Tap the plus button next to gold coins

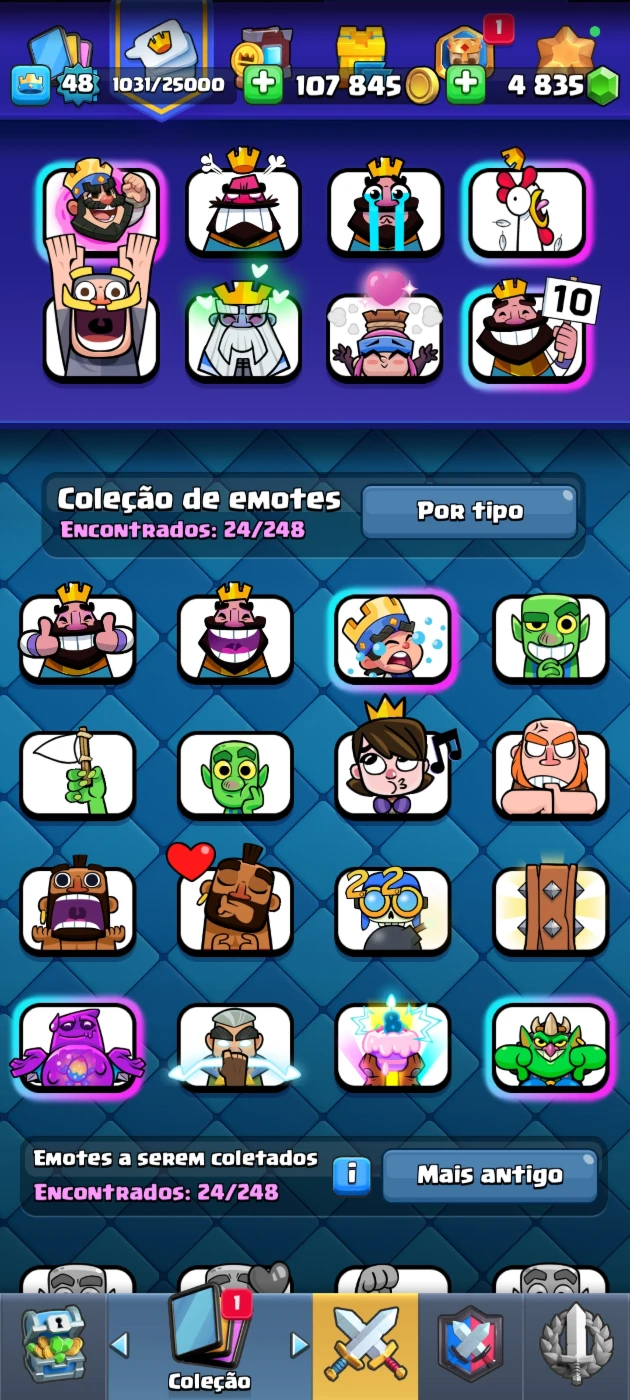pyautogui.click(x=263, y=85)
